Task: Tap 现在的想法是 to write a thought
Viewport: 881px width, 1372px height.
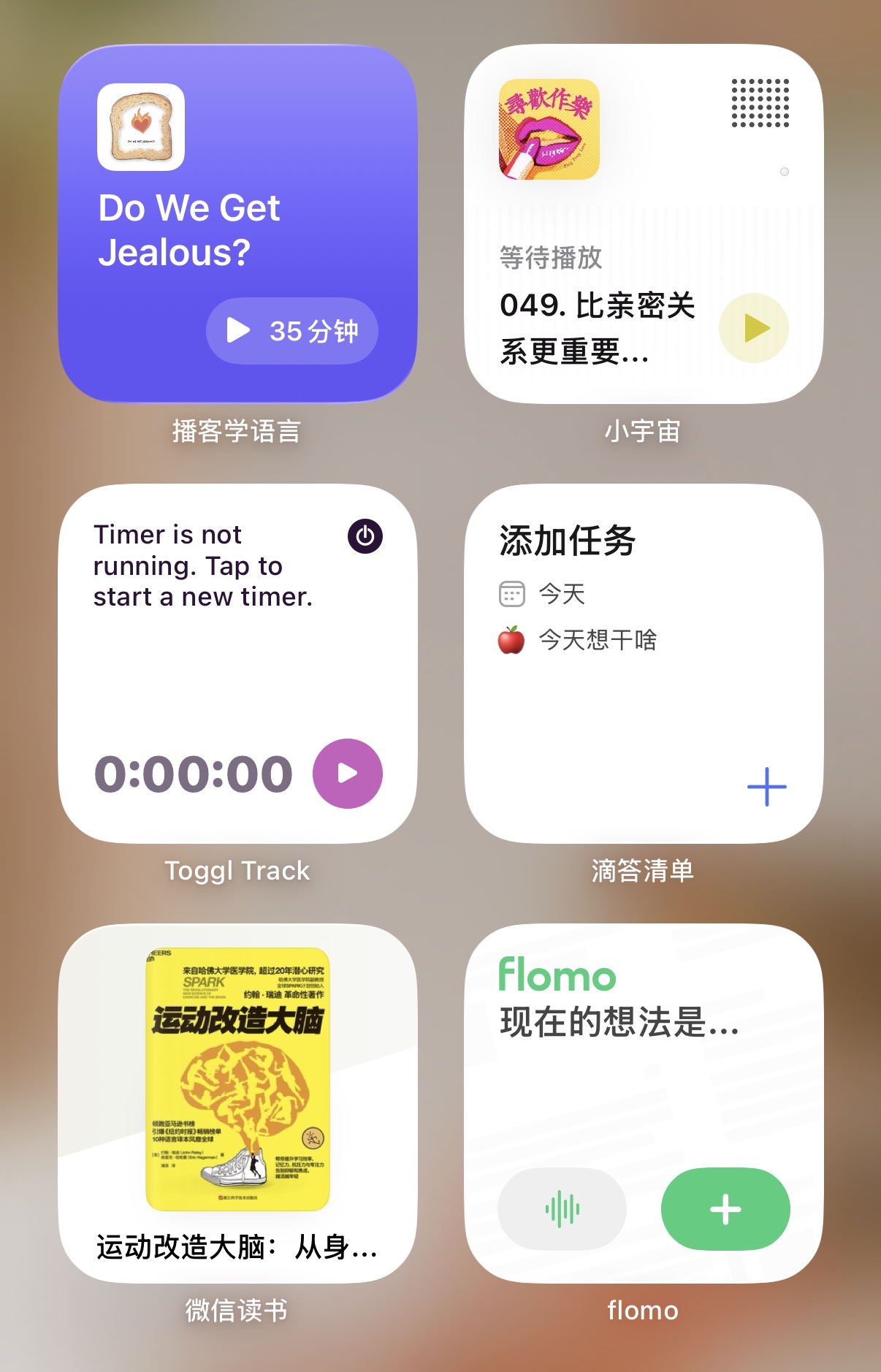Action: pos(619,1021)
